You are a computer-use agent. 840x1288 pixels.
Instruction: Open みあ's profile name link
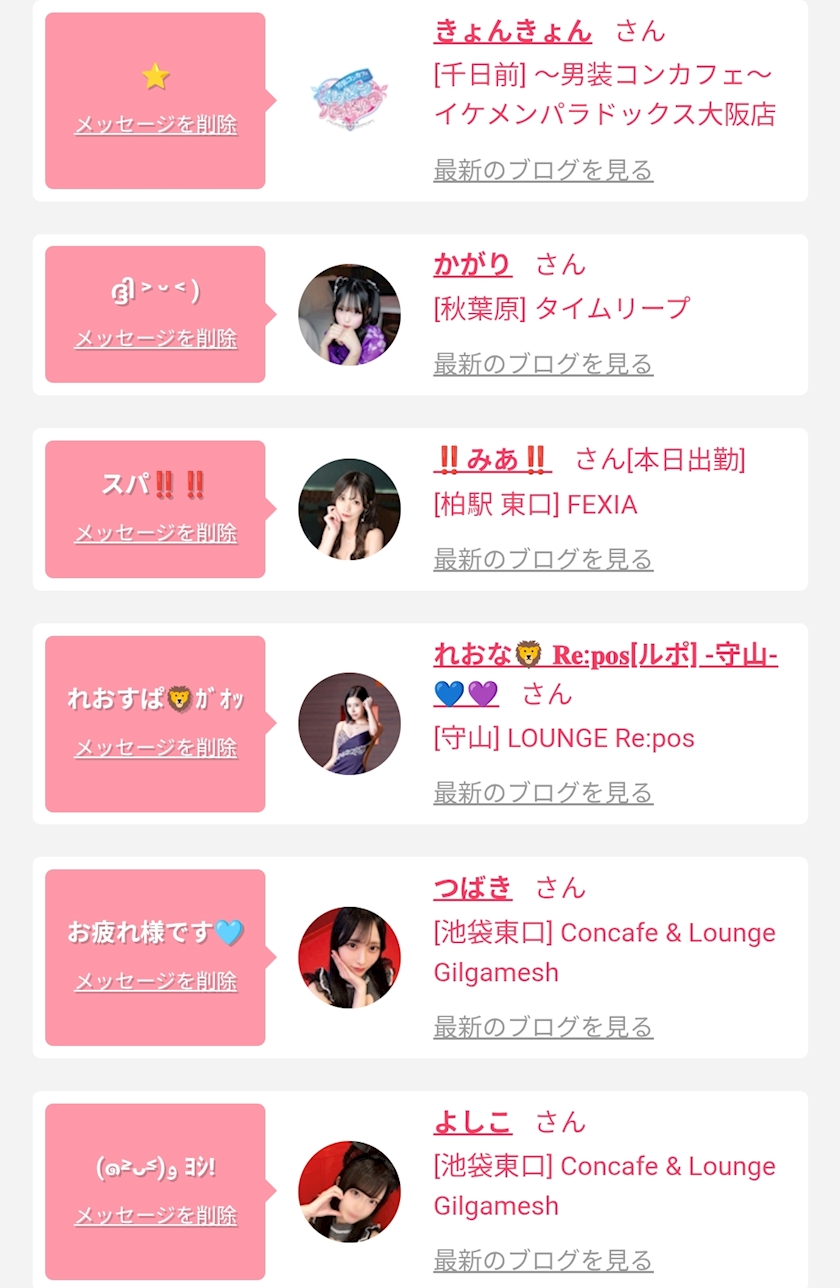coord(493,459)
